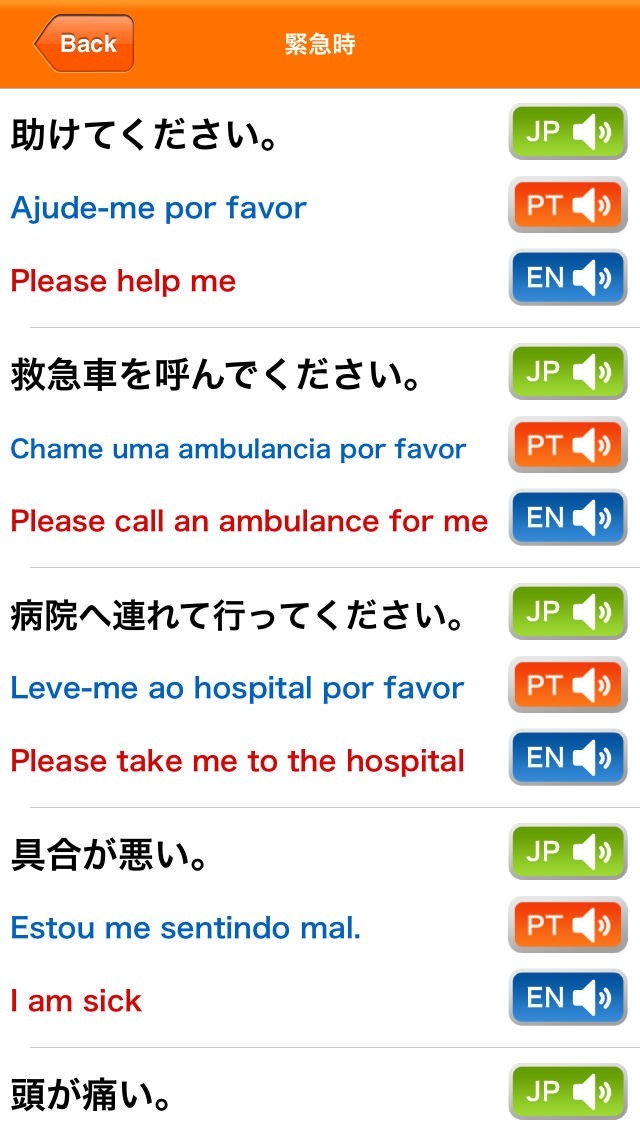The height and width of the screenshot is (1136, 640).
Task: Play Portuguese audio for Ajude-me por favor
Action: pyautogui.click(x=567, y=206)
